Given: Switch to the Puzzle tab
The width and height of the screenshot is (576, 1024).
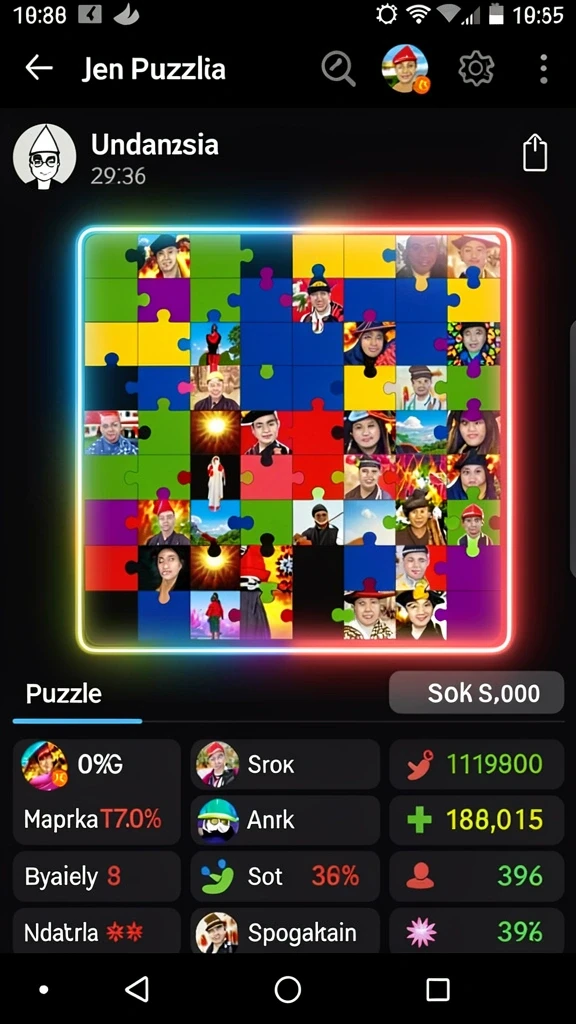Looking at the screenshot, I should (x=63, y=694).
